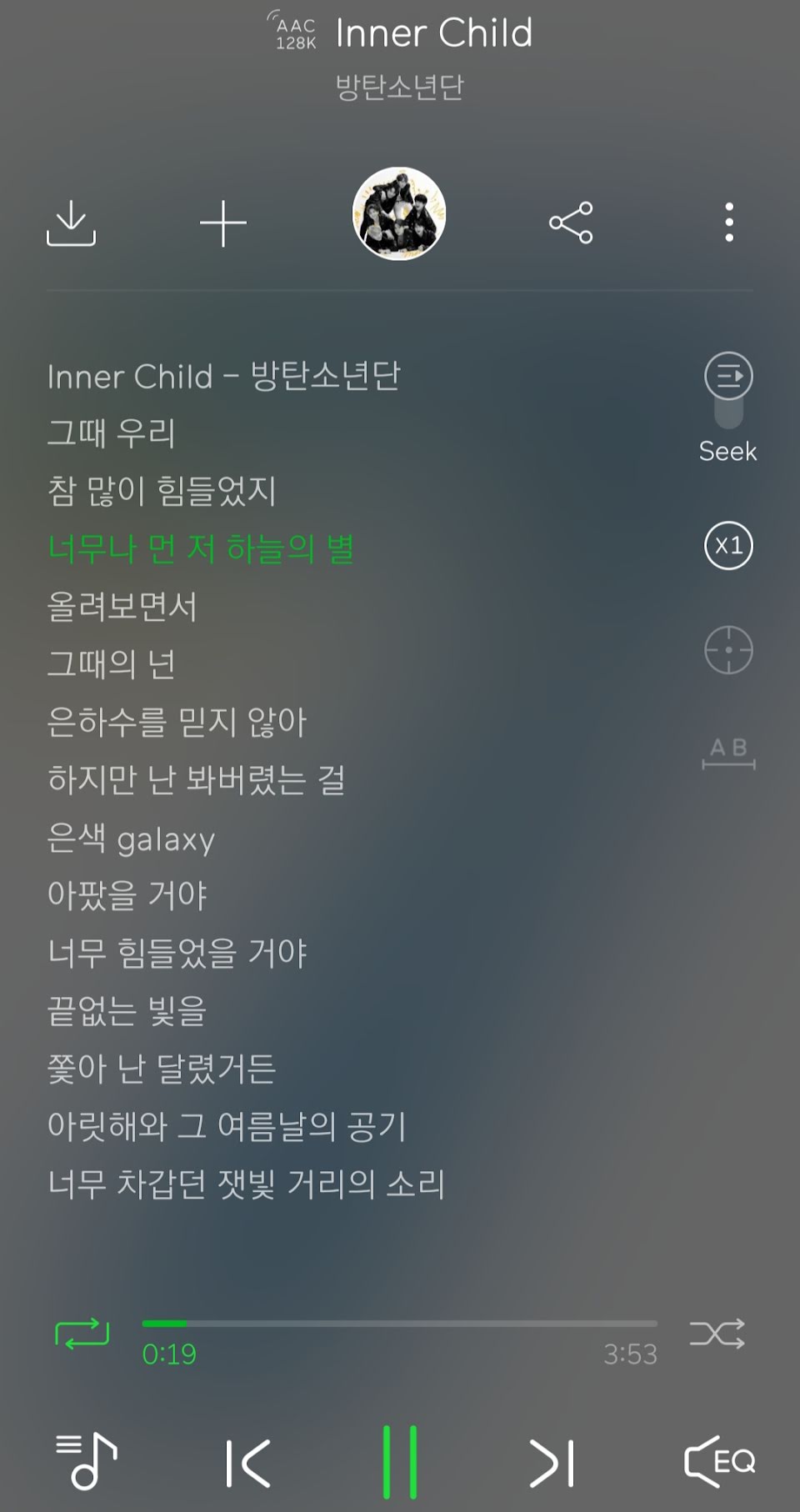Change playback speed X1
Screen dimensions: 800x1512
coord(729,545)
